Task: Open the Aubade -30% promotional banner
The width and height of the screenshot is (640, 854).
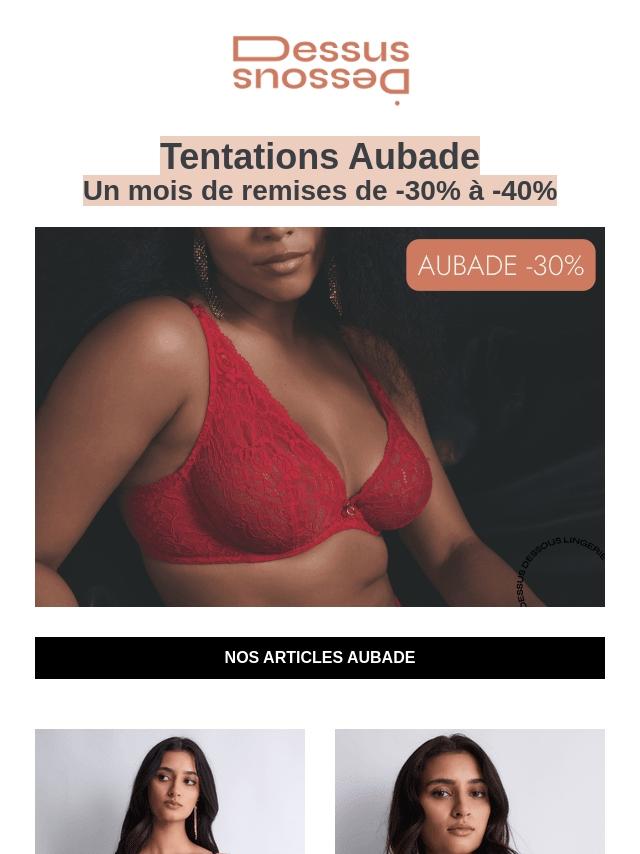Action: 320,416
